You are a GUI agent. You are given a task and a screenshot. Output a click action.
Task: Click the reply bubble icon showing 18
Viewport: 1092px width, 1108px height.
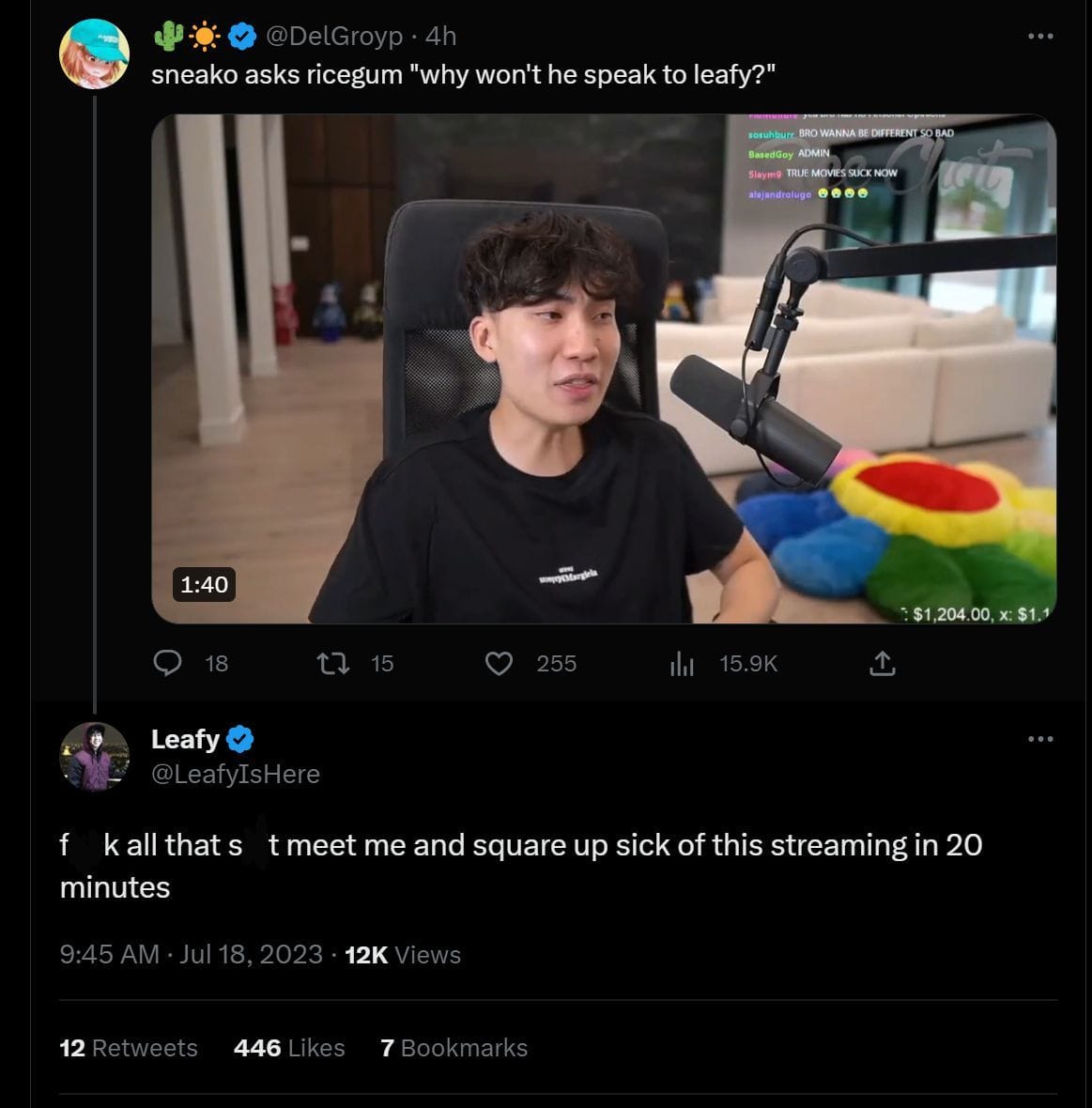point(170,663)
